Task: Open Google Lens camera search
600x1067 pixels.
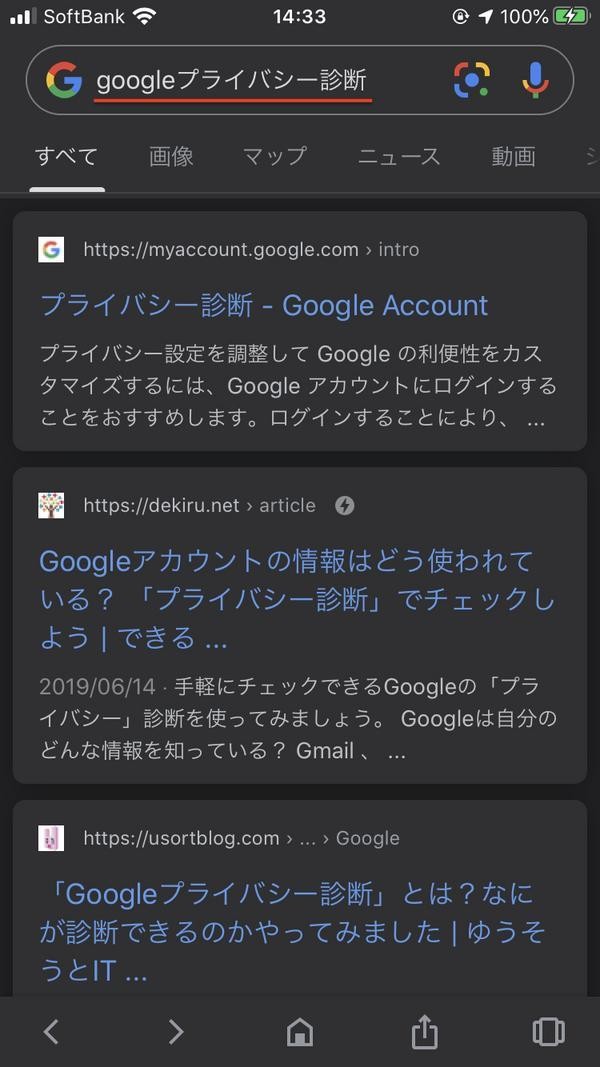Action: click(471, 80)
